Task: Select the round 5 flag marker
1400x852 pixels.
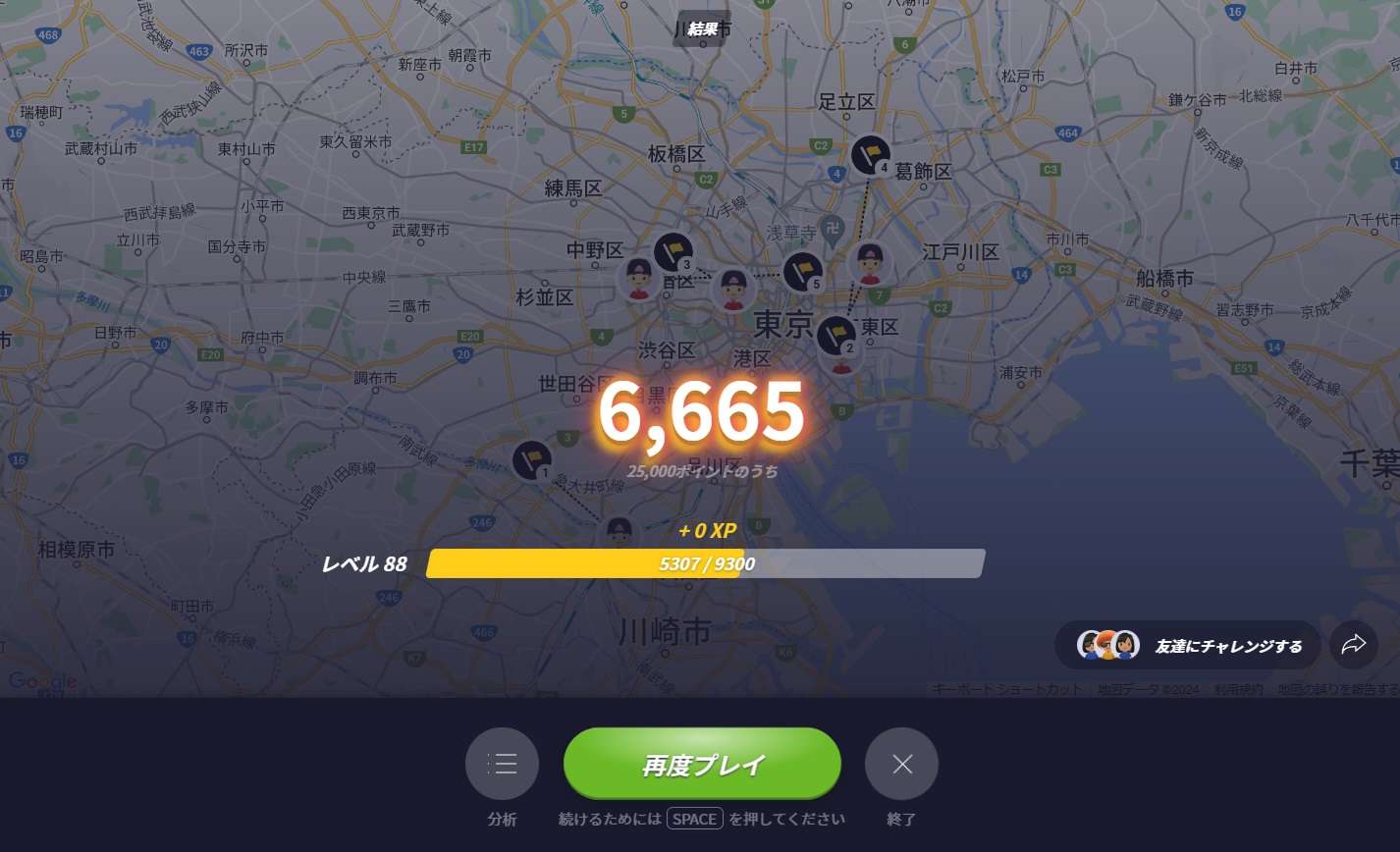Action: pyautogui.click(x=802, y=272)
